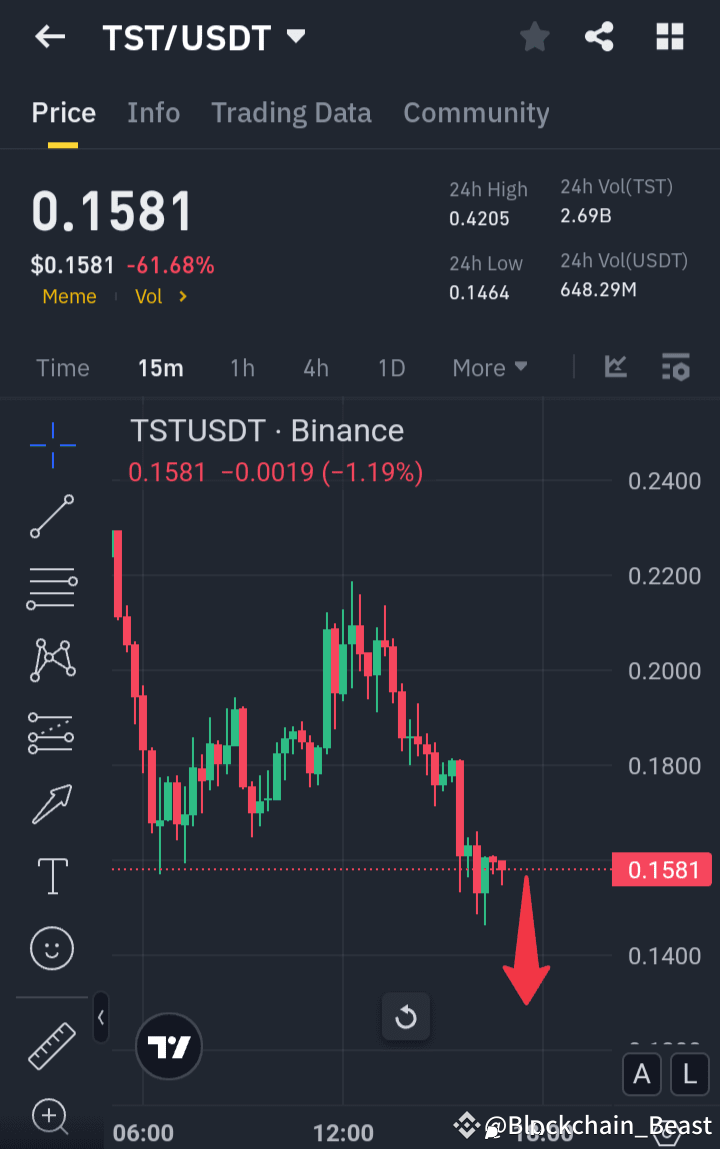Viewport: 720px width, 1149px height.
Task: Toggle TST/USDT as a favorite
Action: click(x=534, y=36)
